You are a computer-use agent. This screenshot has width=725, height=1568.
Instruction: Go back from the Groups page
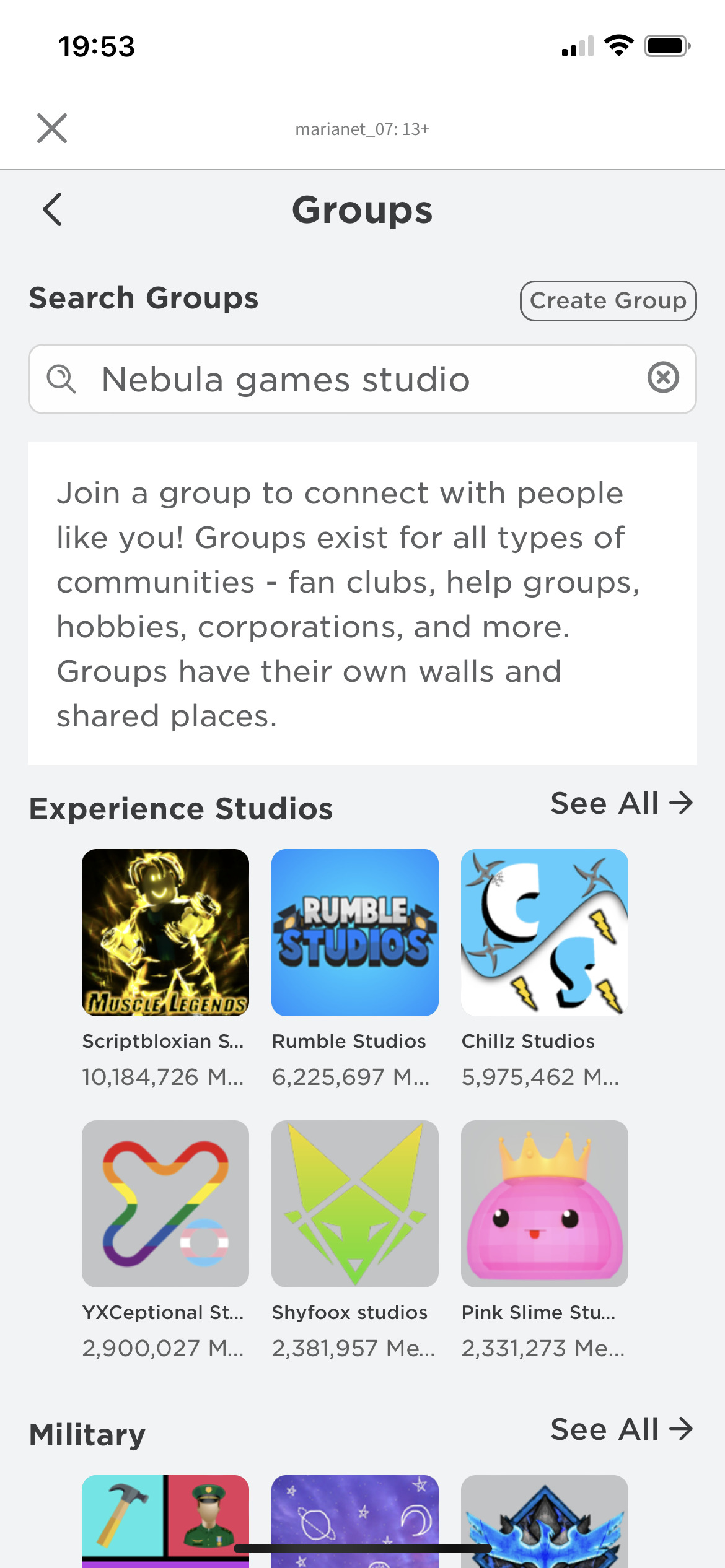[x=53, y=209]
